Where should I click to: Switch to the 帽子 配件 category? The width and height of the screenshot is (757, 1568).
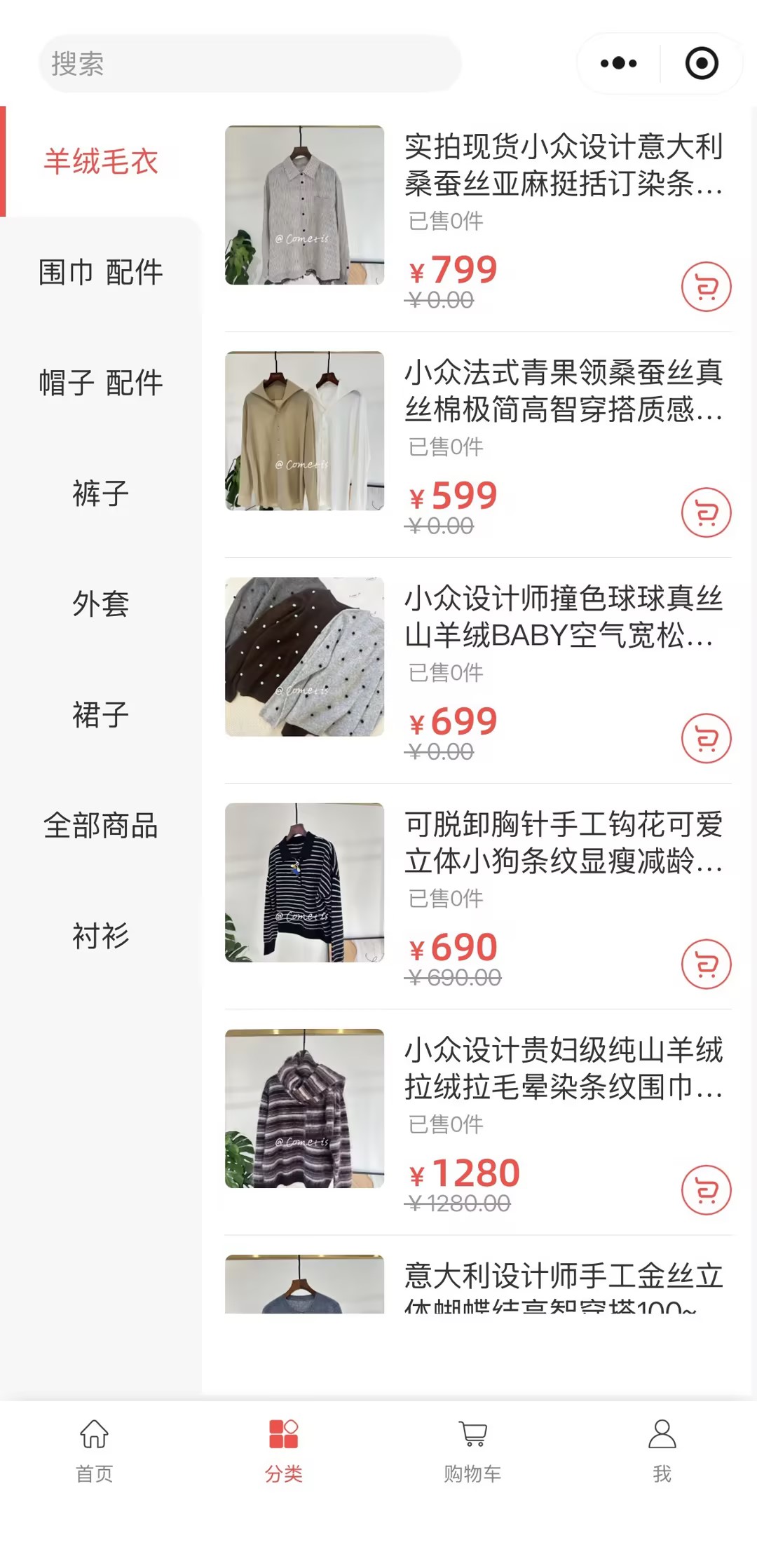coord(101,383)
